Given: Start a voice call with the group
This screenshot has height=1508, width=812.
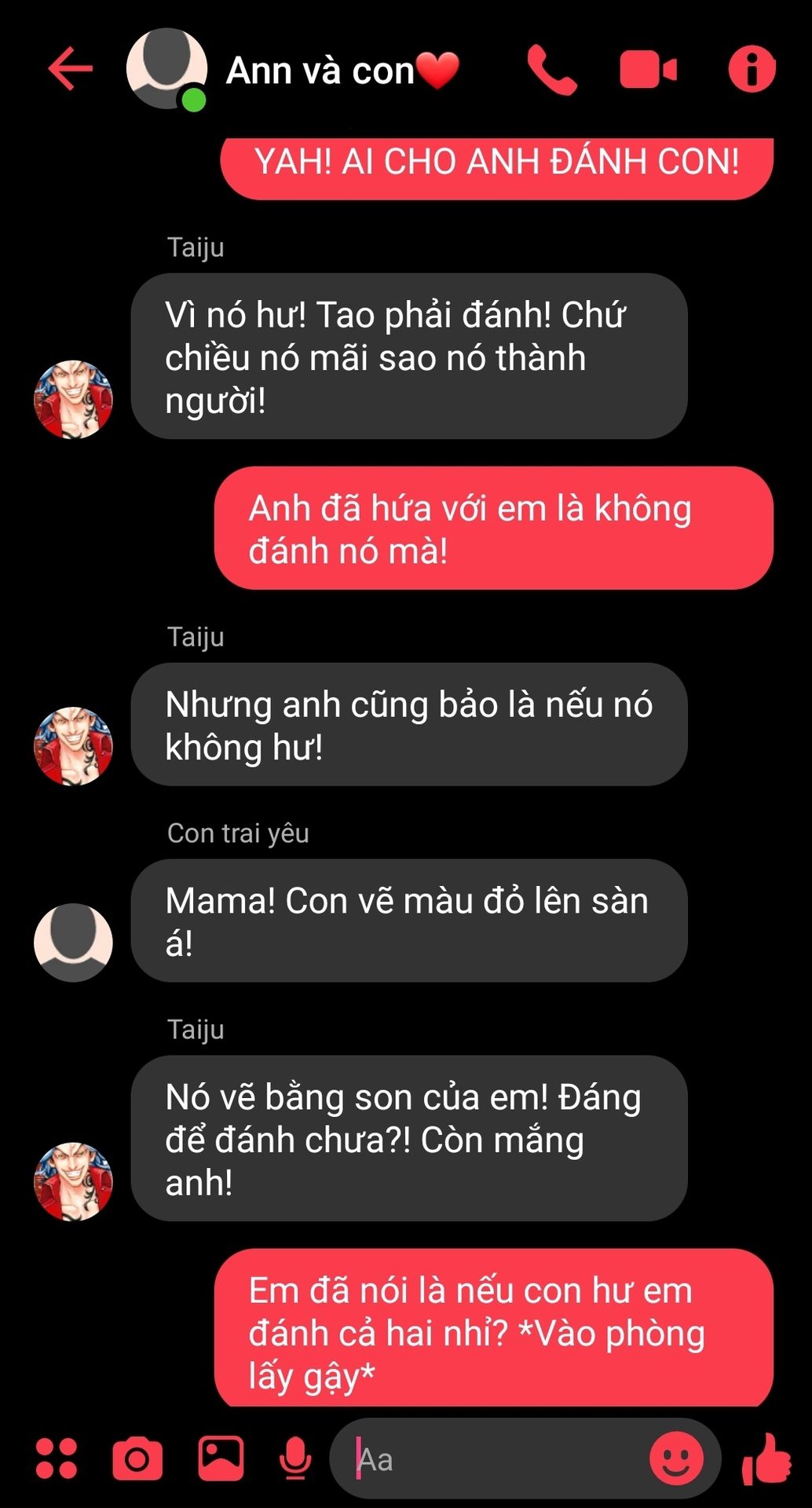Looking at the screenshot, I should click(552, 70).
